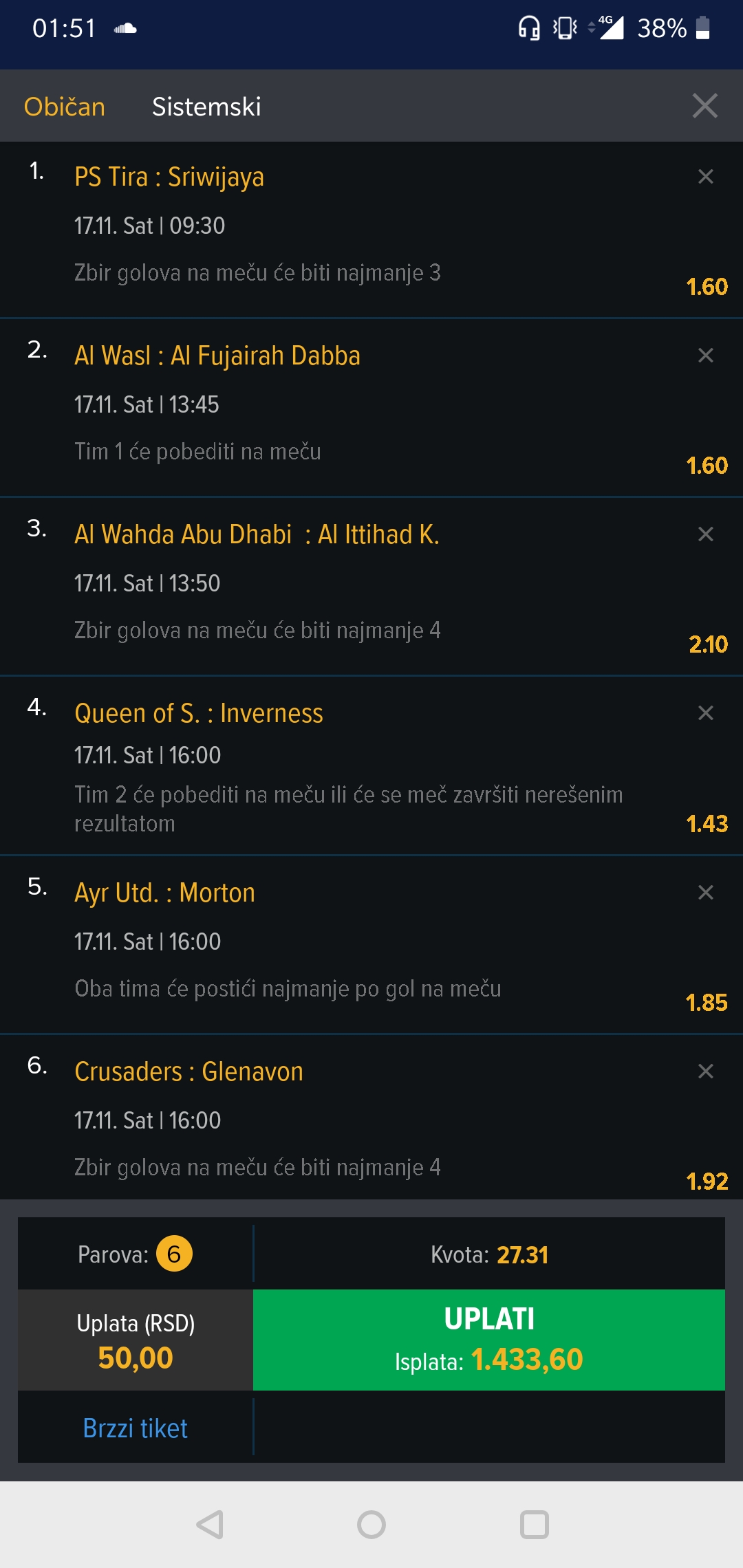Go to the home screen
743x1568 pixels.
coord(371,1525)
